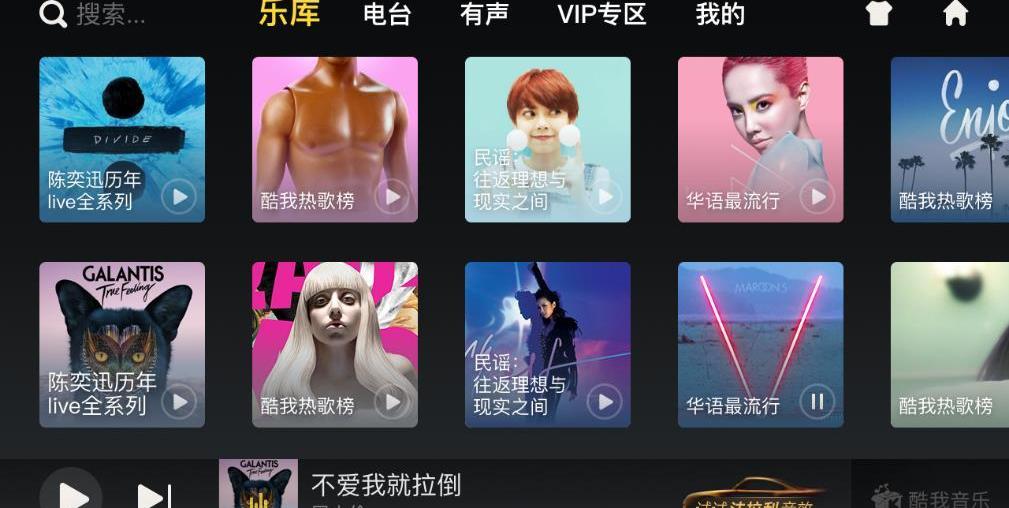
Task: Open the skin T-shirt icon
Action: click(x=878, y=14)
